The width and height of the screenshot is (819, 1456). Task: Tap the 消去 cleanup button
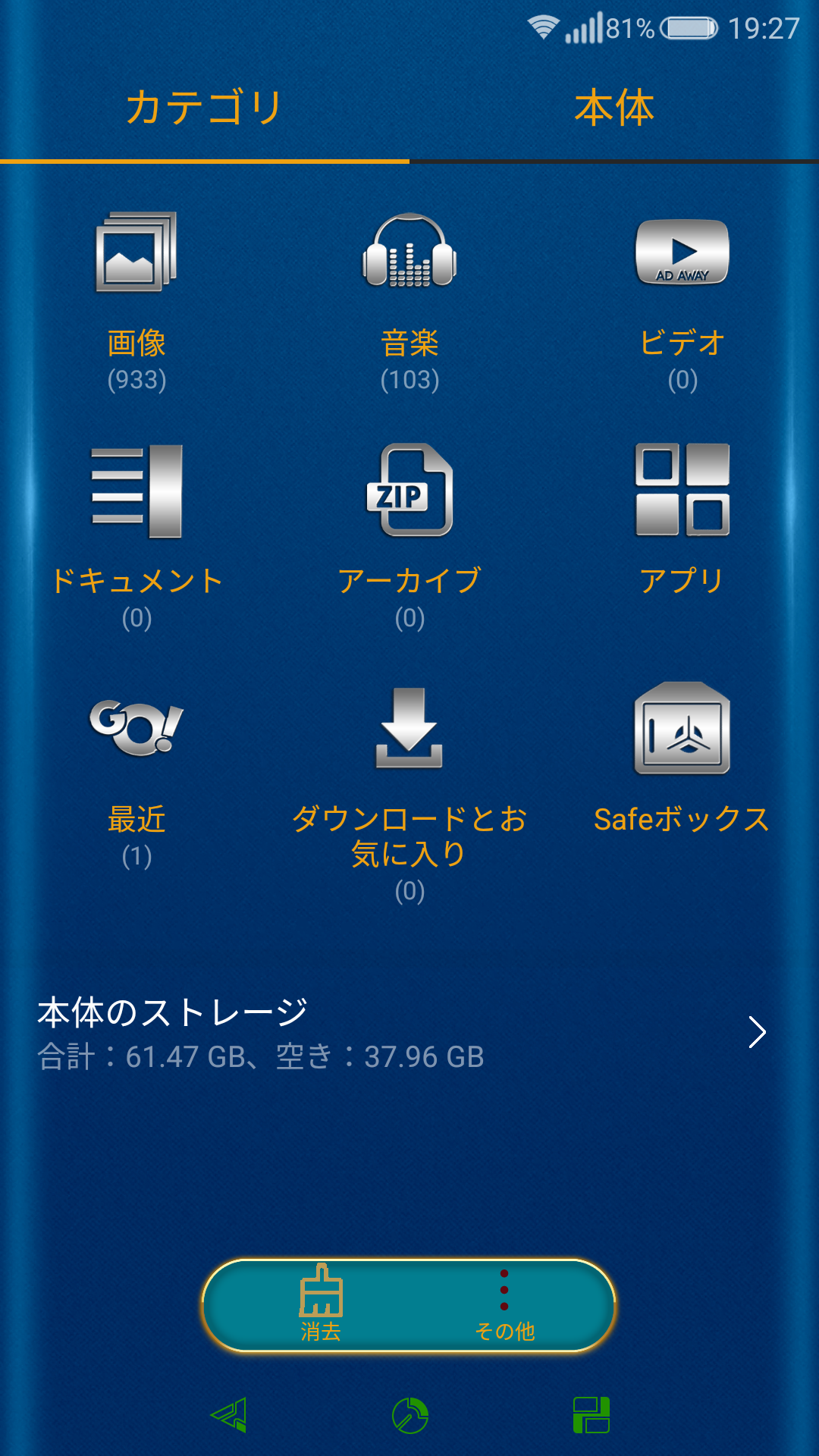click(321, 1304)
